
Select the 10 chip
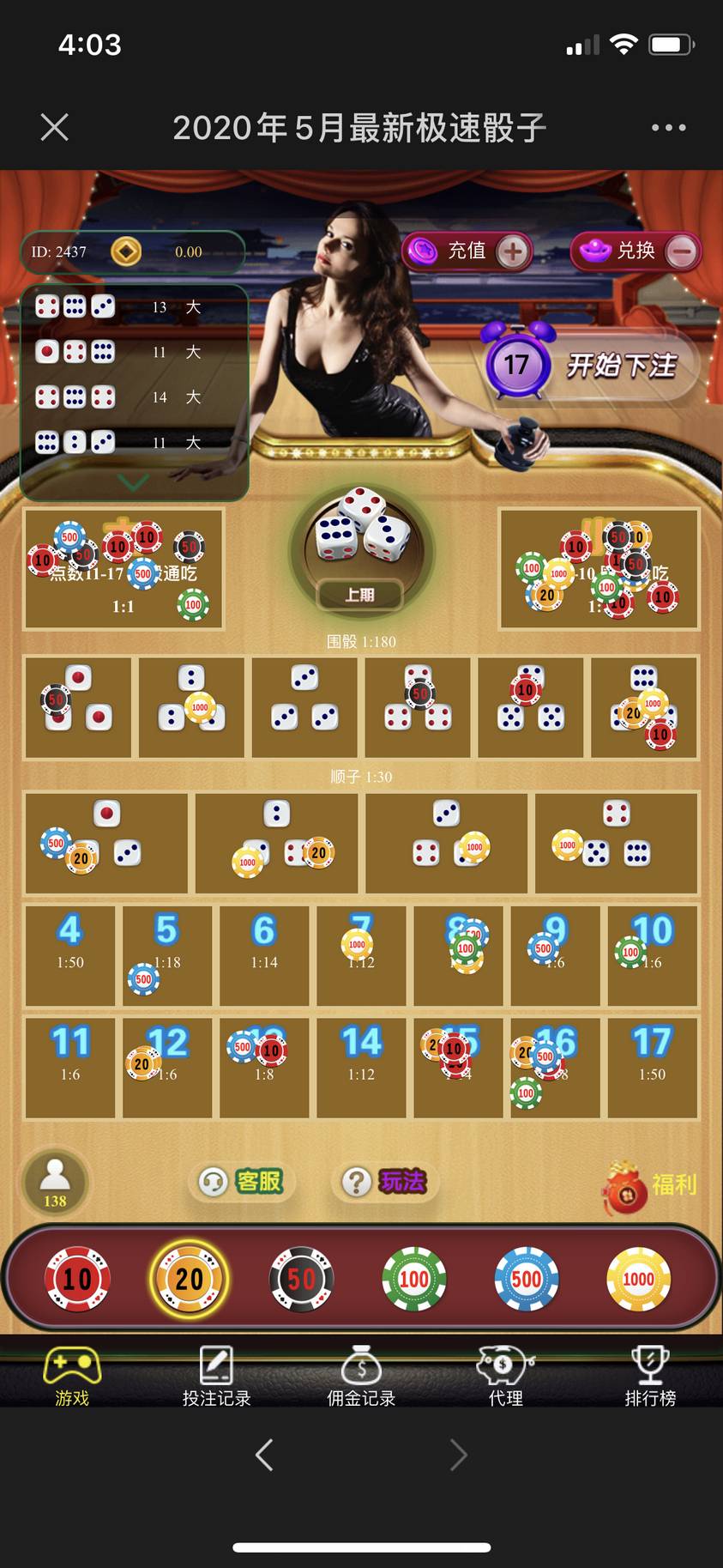pos(77,1279)
